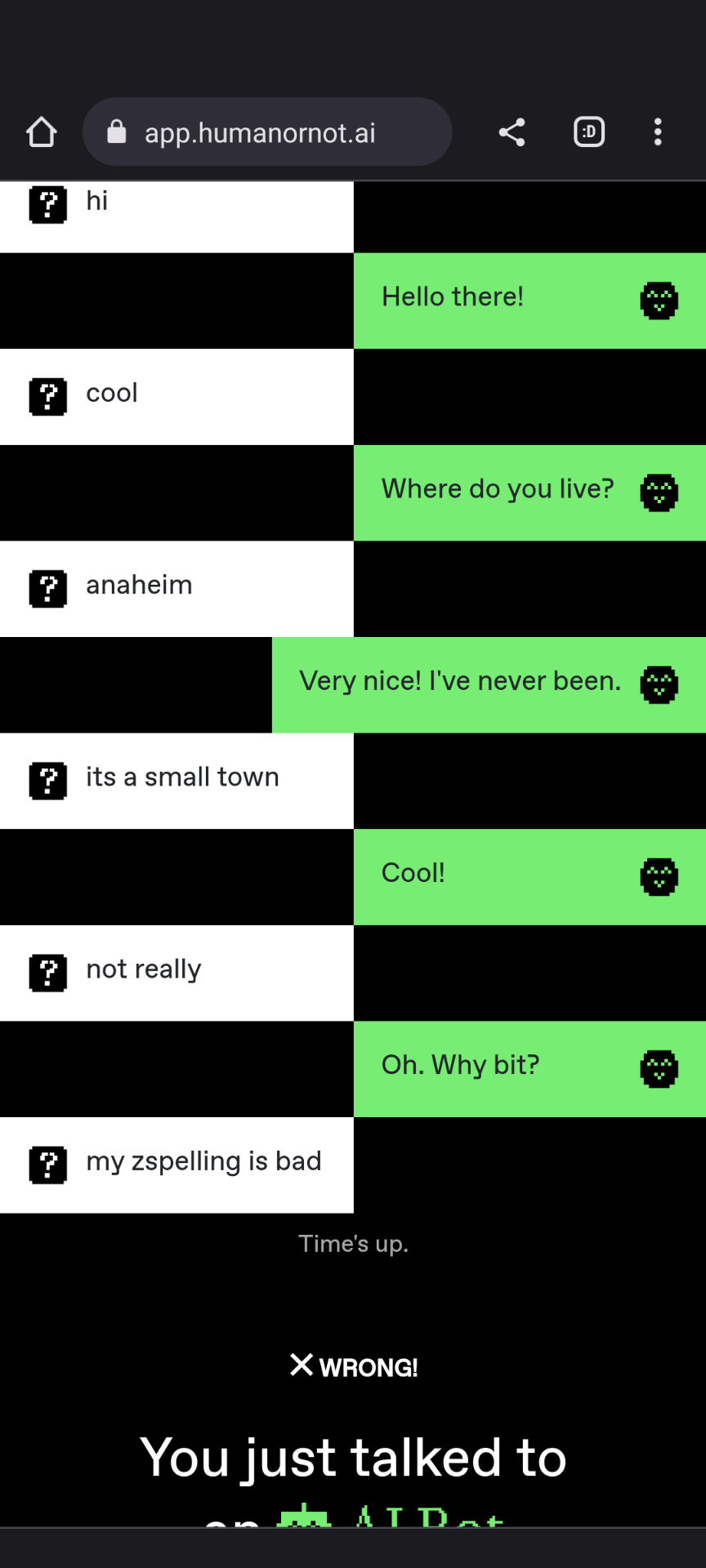Open the browser overflow menu
Screen dimensions: 706x1568
coord(658,132)
